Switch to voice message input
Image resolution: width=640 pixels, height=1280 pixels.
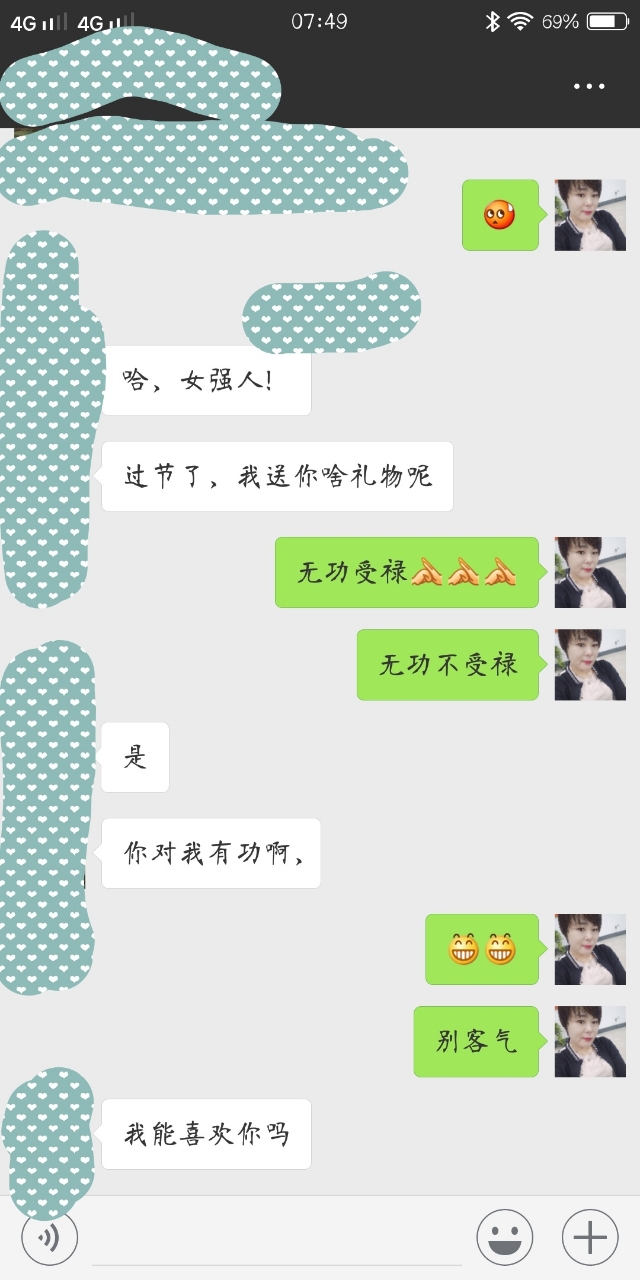point(48,1238)
